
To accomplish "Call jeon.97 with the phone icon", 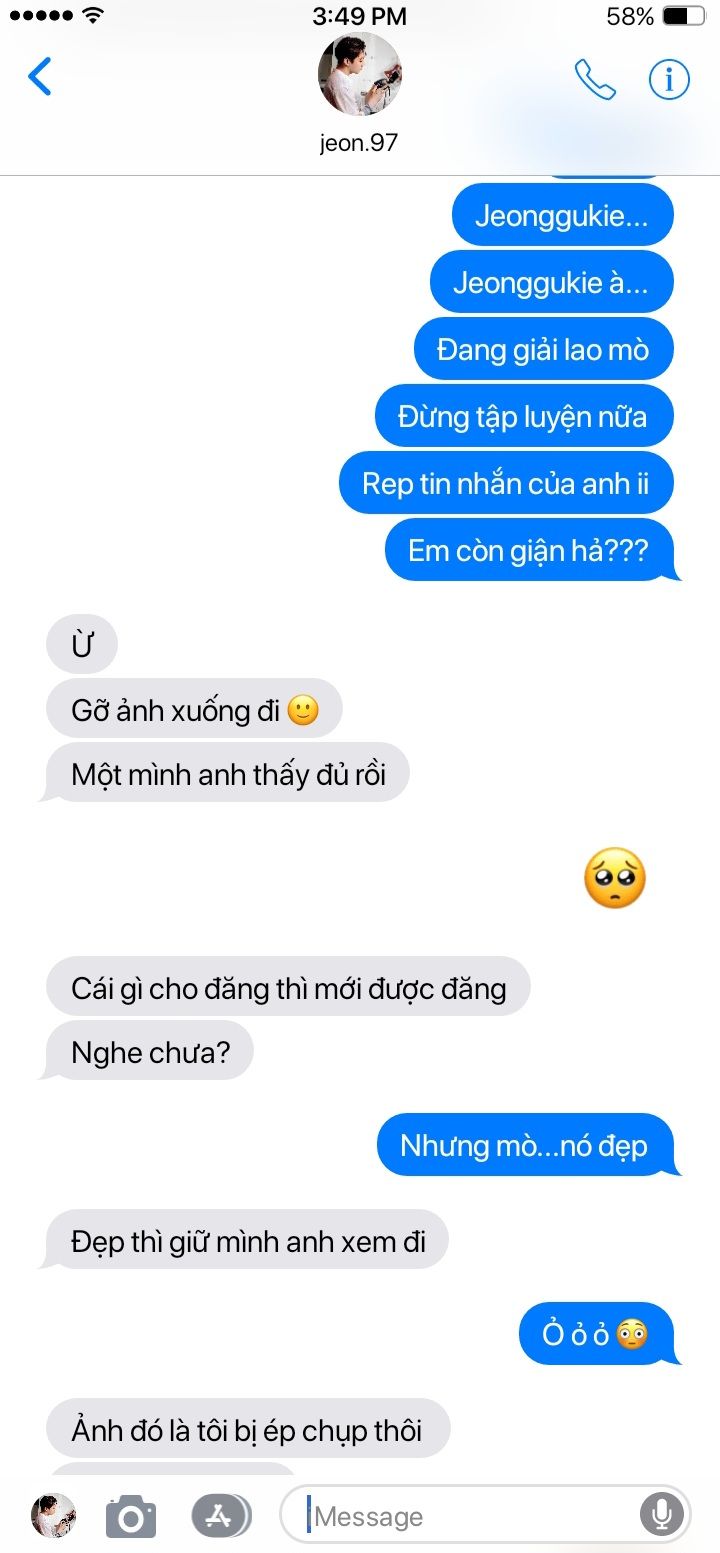I will pyautogui.click(x=594, y=79).
